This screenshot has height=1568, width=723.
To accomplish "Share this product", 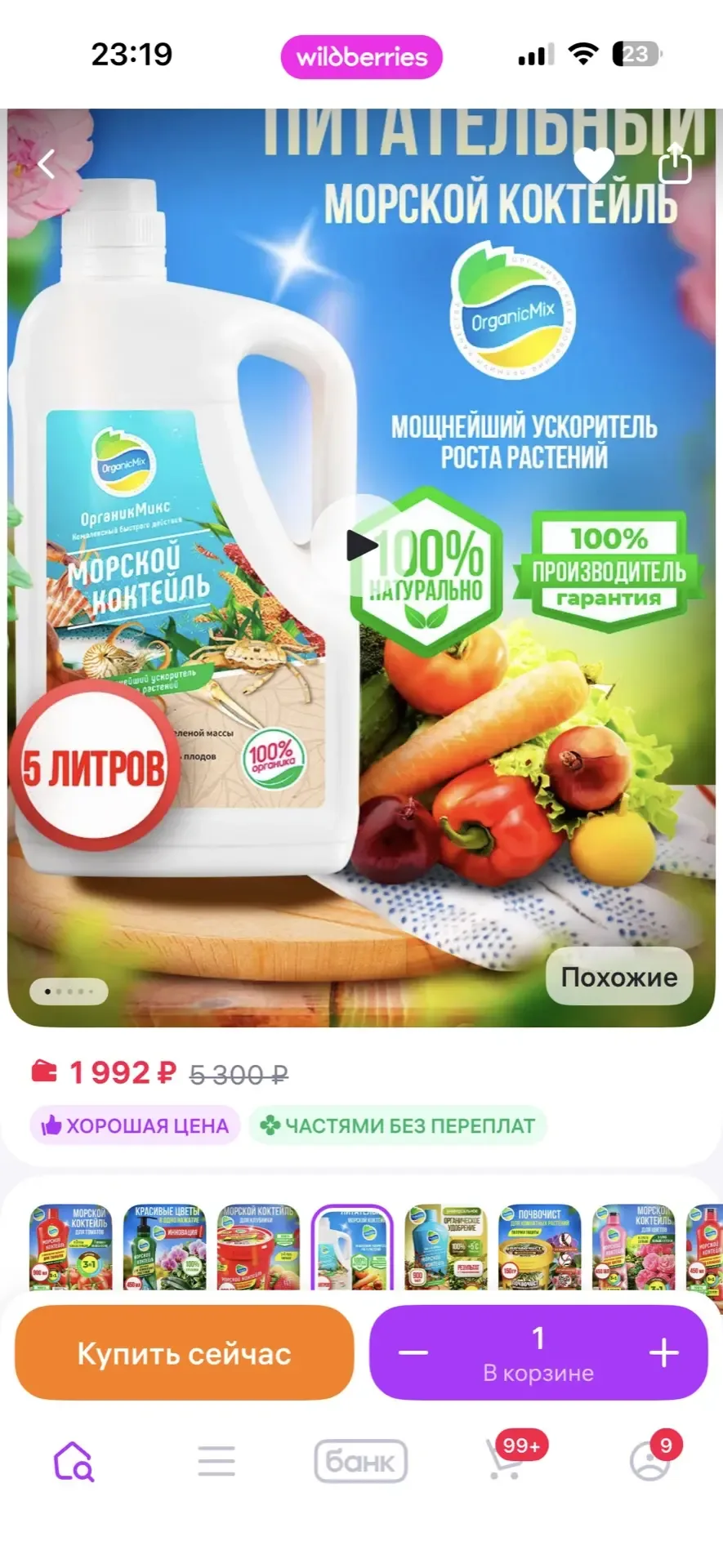I will point(675,164).
